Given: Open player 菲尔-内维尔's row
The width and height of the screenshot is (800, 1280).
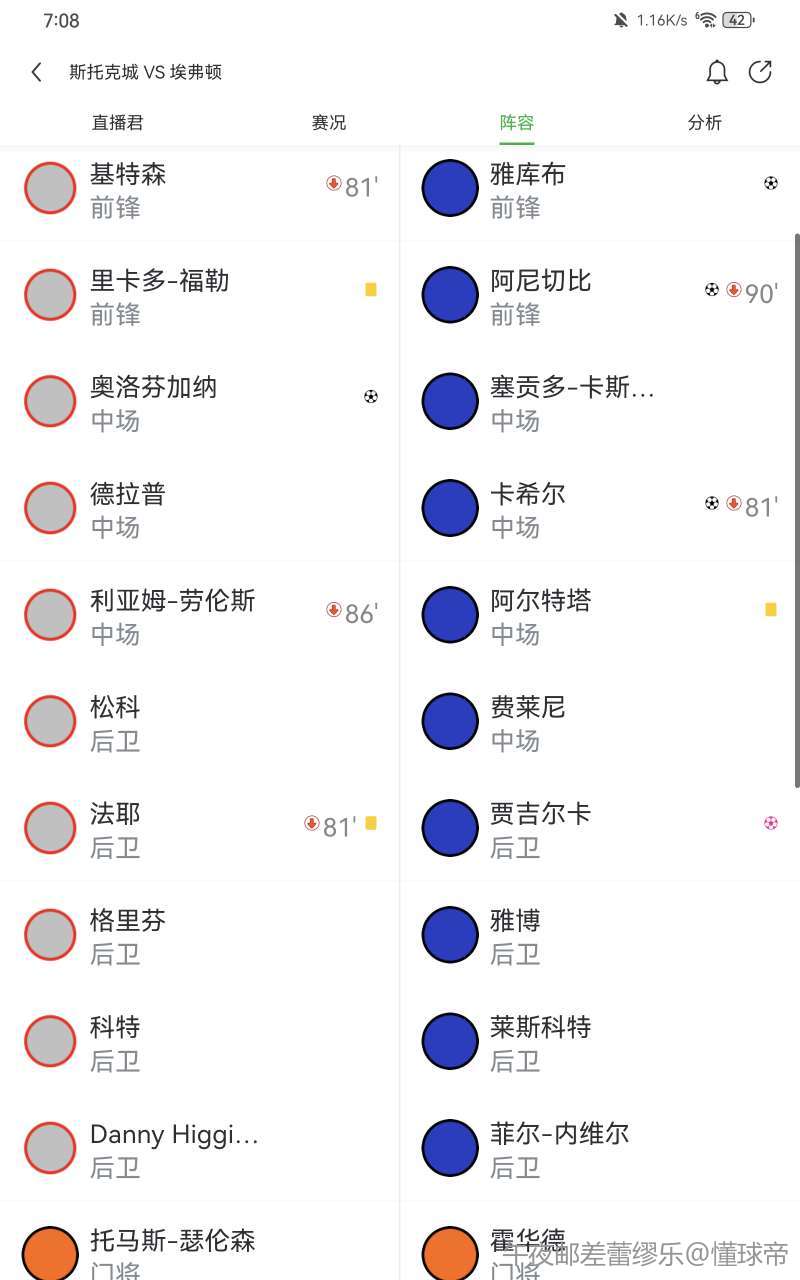Looking at the screenshot, I should coord(600,1148).
